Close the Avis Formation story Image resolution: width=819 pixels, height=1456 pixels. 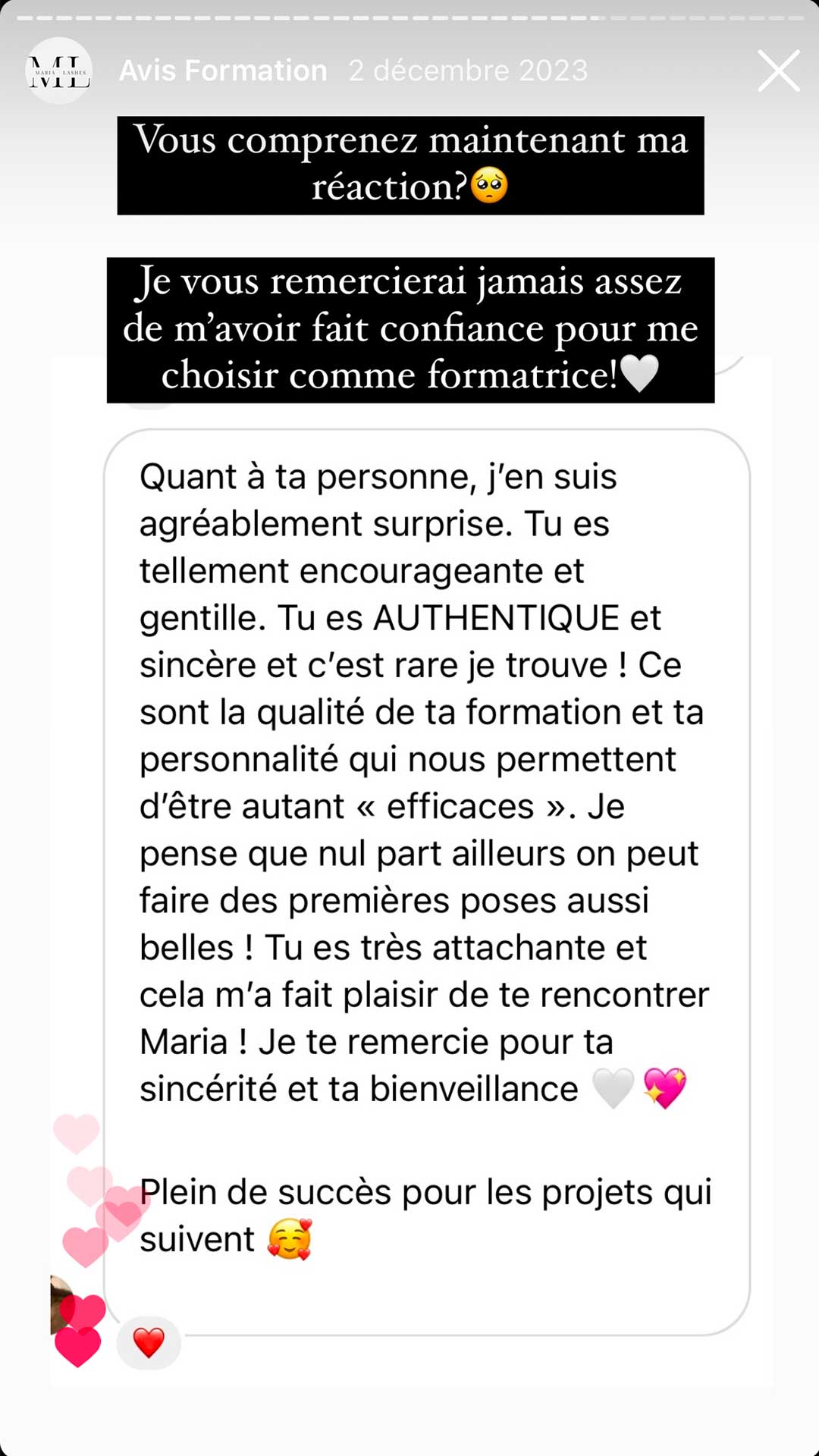click(779, 71)
